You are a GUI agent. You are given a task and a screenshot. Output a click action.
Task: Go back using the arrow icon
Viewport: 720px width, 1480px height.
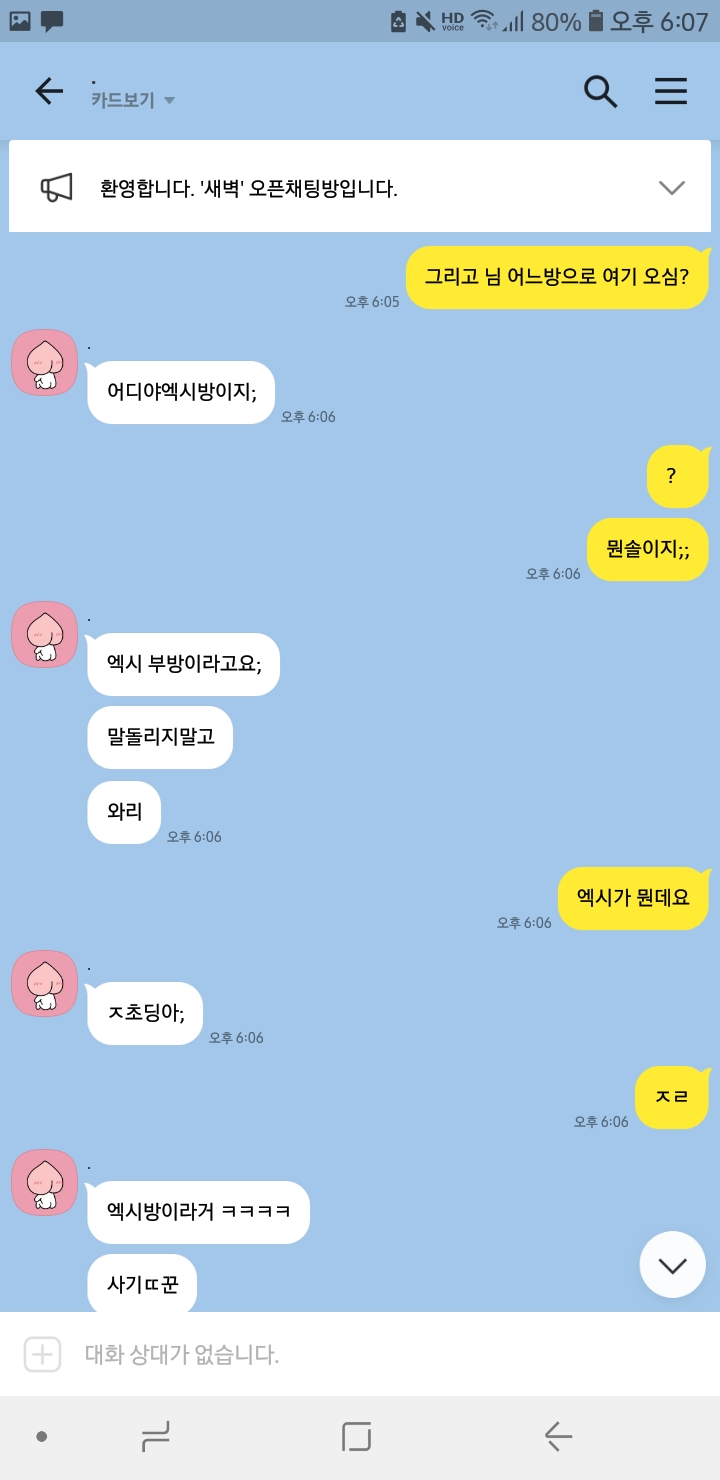[49, 91]
